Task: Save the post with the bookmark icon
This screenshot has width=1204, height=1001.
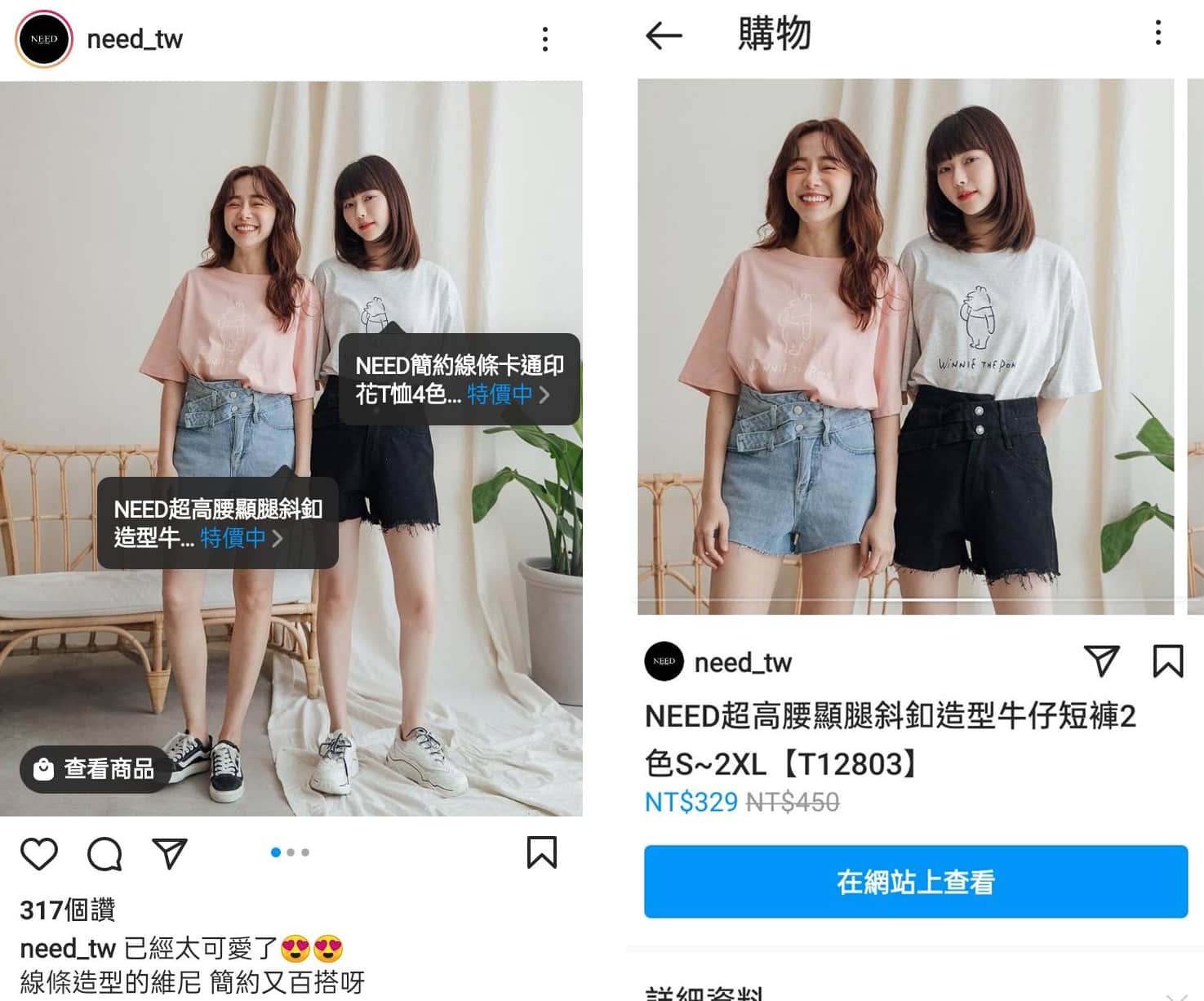Action: click(x=541, y=852)
